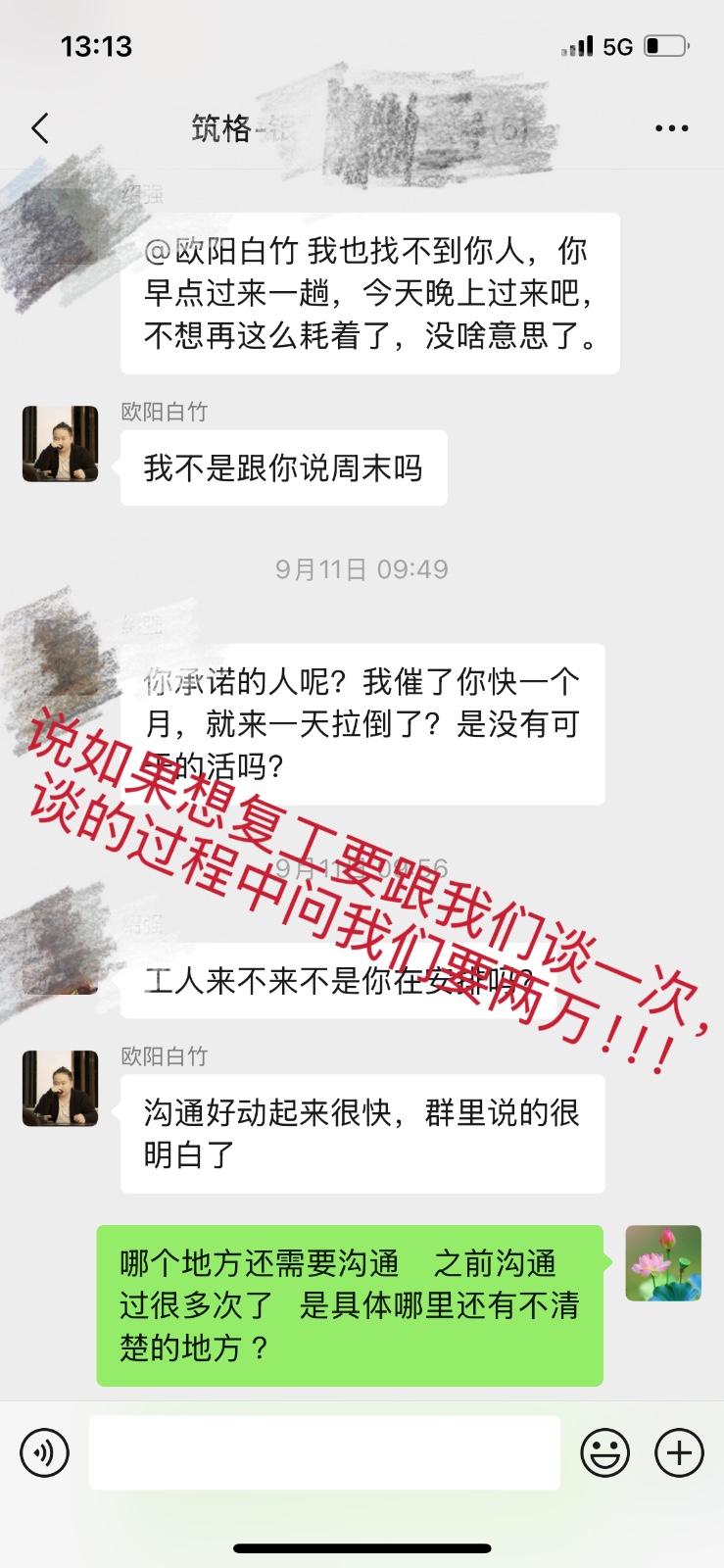This screenshot has width=724, height=1568.
Task: Open the group chat overflow menu
Action: pos(671,128)
